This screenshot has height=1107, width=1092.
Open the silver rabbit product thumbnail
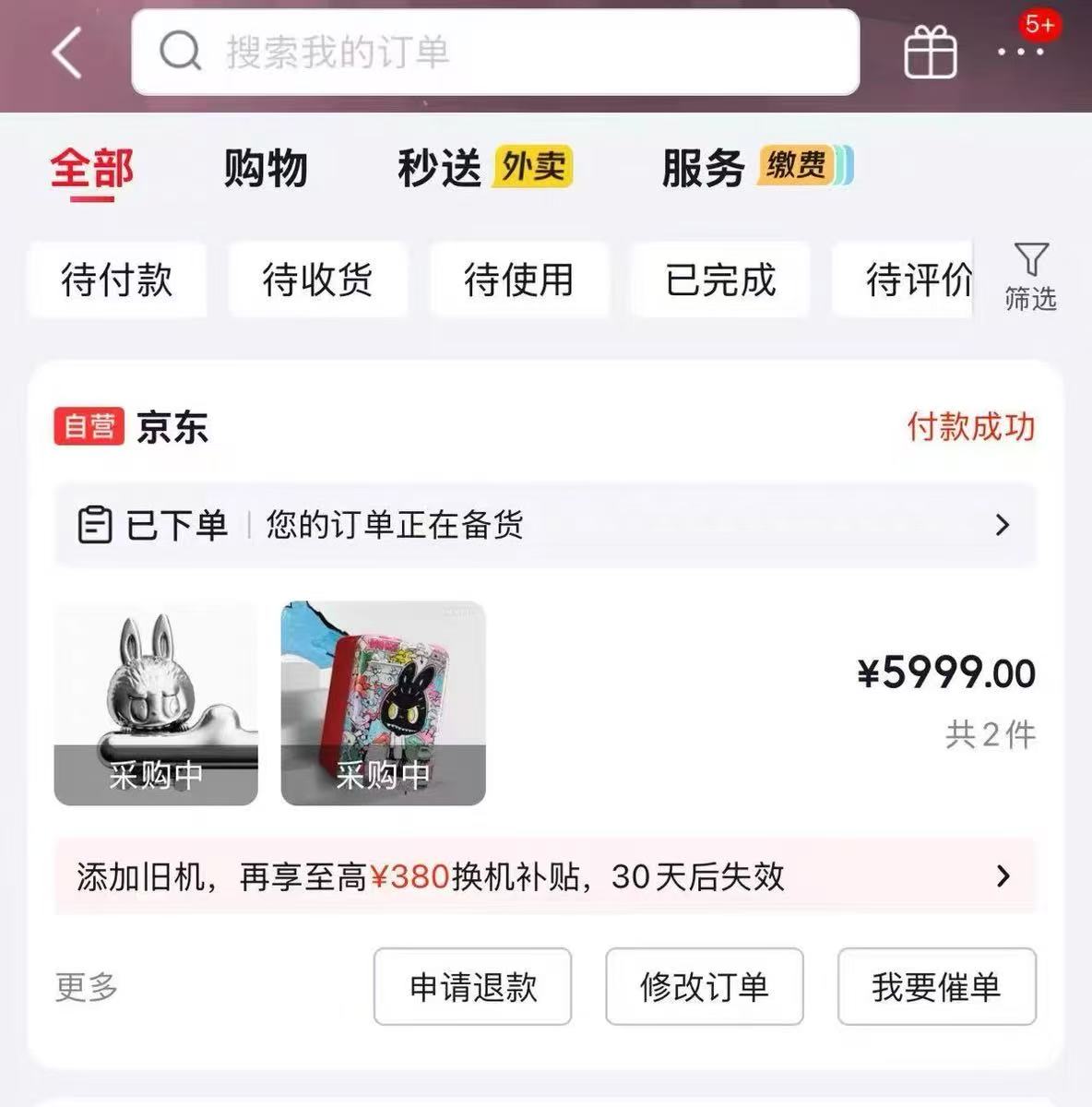point(156,703)
